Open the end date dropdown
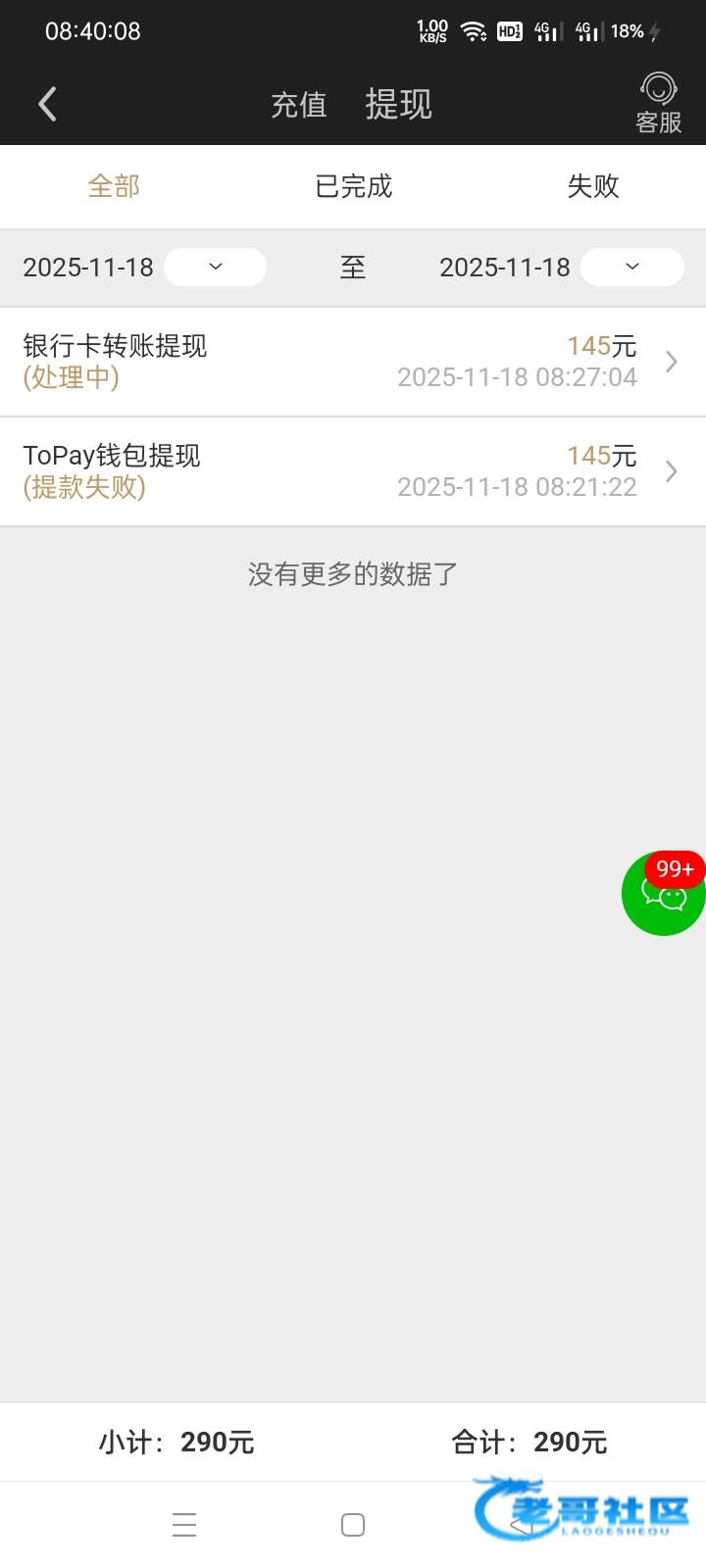 (x=631, y=267)
